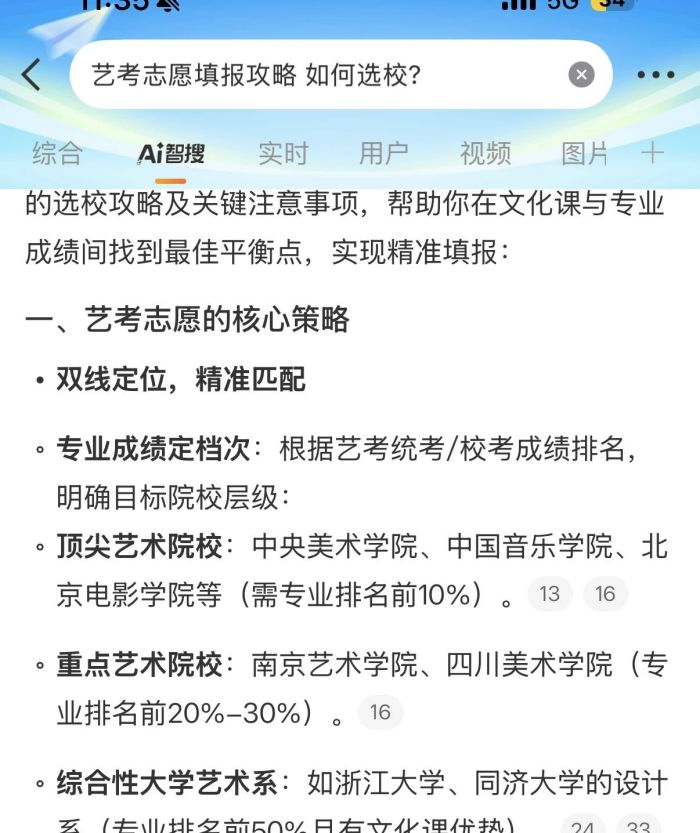This screenshot has width=700, height=833.
Task: Open citation 24 after 综合性大学艺术系
Action: [582, 826]
